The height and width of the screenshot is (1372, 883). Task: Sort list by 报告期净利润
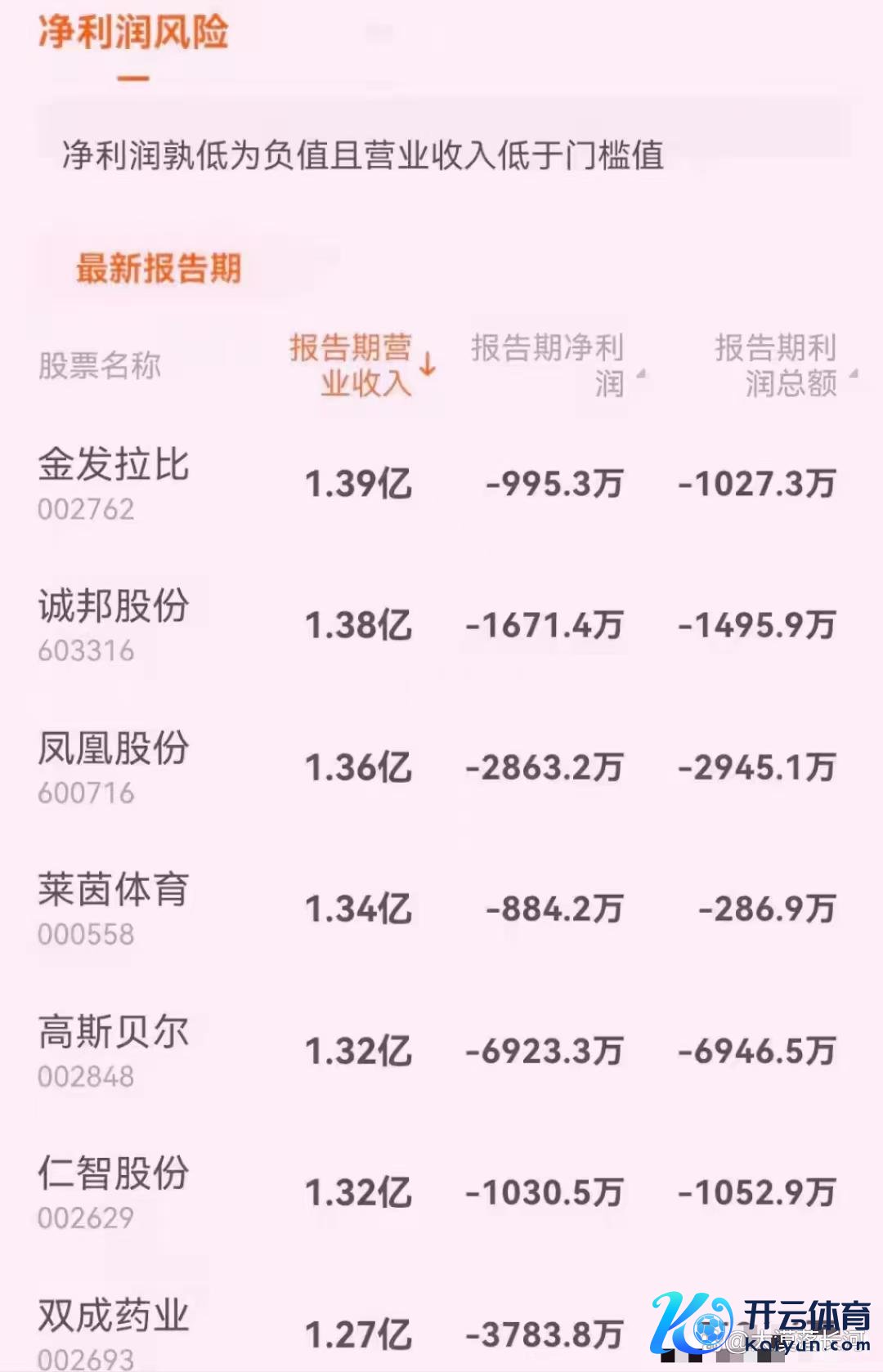coord(554,365)
